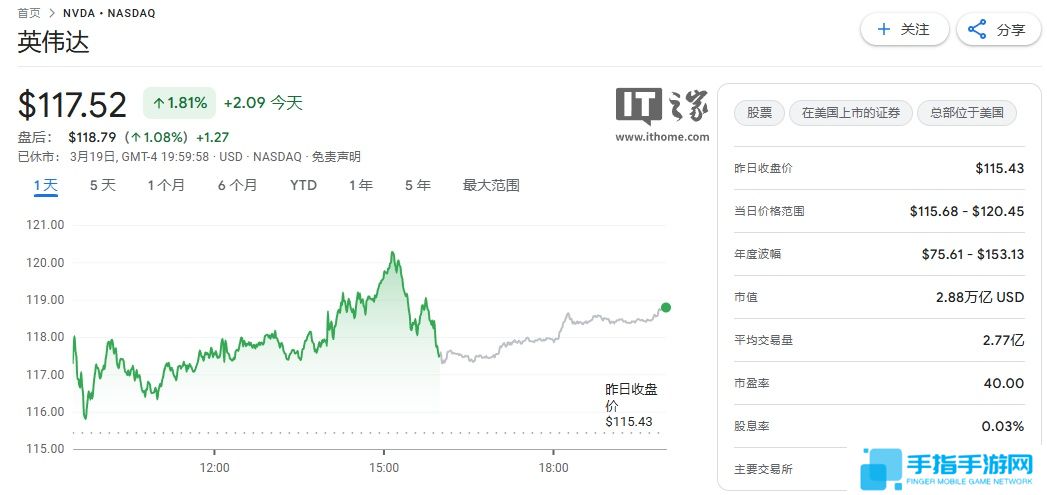Screen dimensions: 1047x495
Task: Share this stock with the 分享 button
Action: 998,29
